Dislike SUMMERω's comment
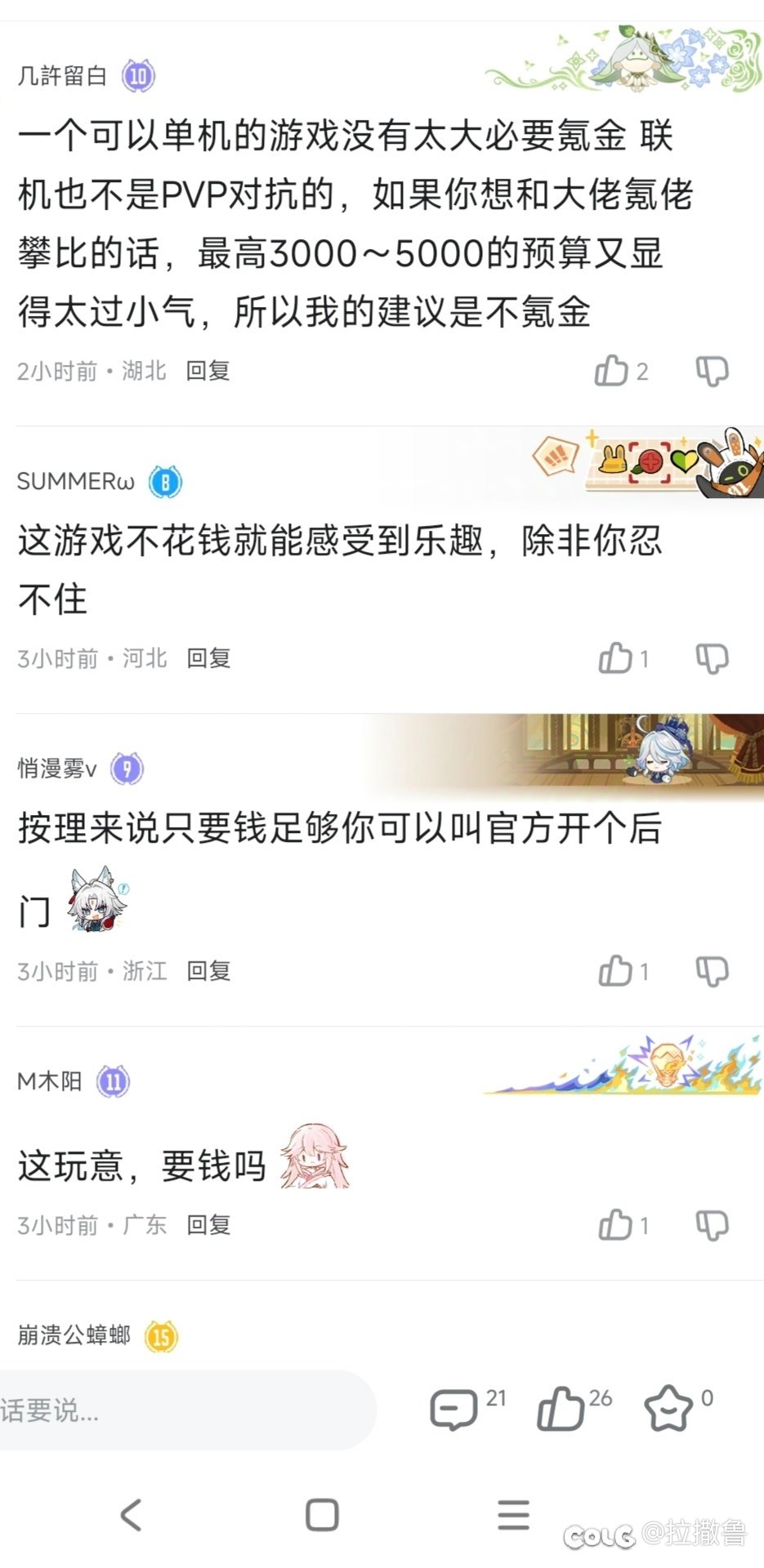The width and height of the screenshot is (764, 1568). point(712,658)
